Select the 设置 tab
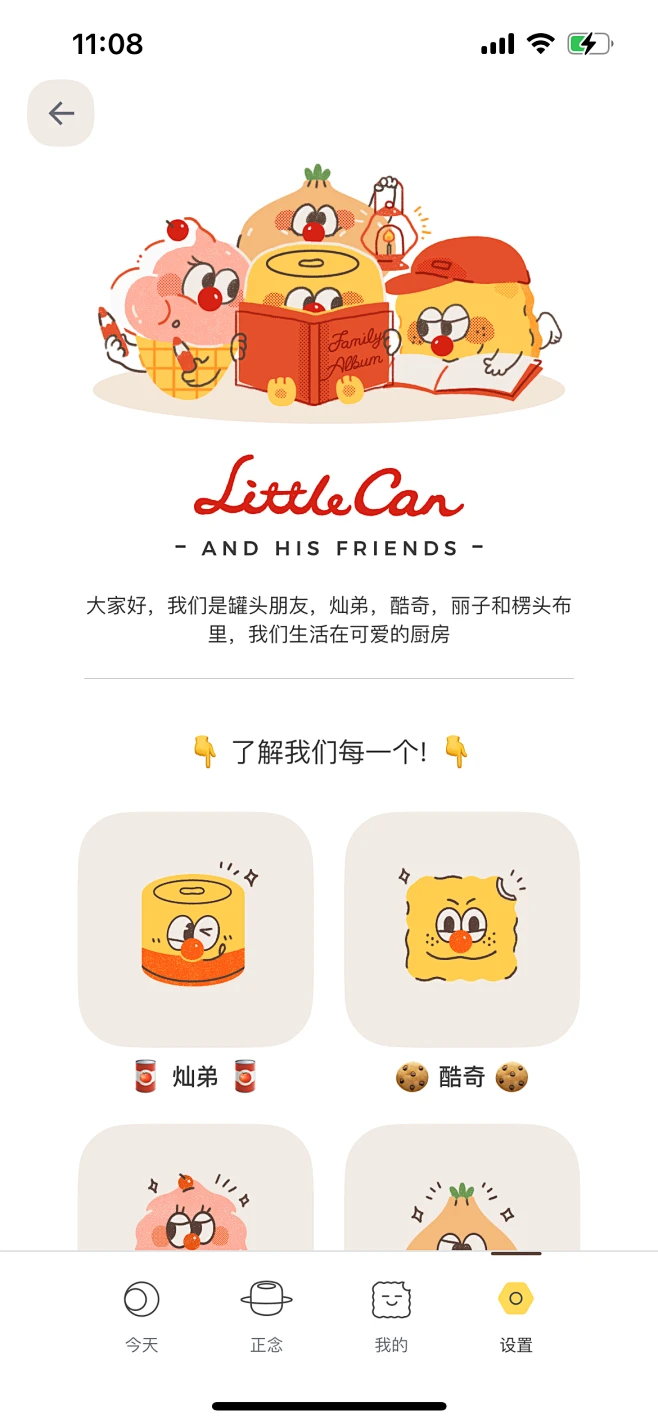Viewport: 658px width, 1424px height. pyautogui.click(x=516, y=1316)
